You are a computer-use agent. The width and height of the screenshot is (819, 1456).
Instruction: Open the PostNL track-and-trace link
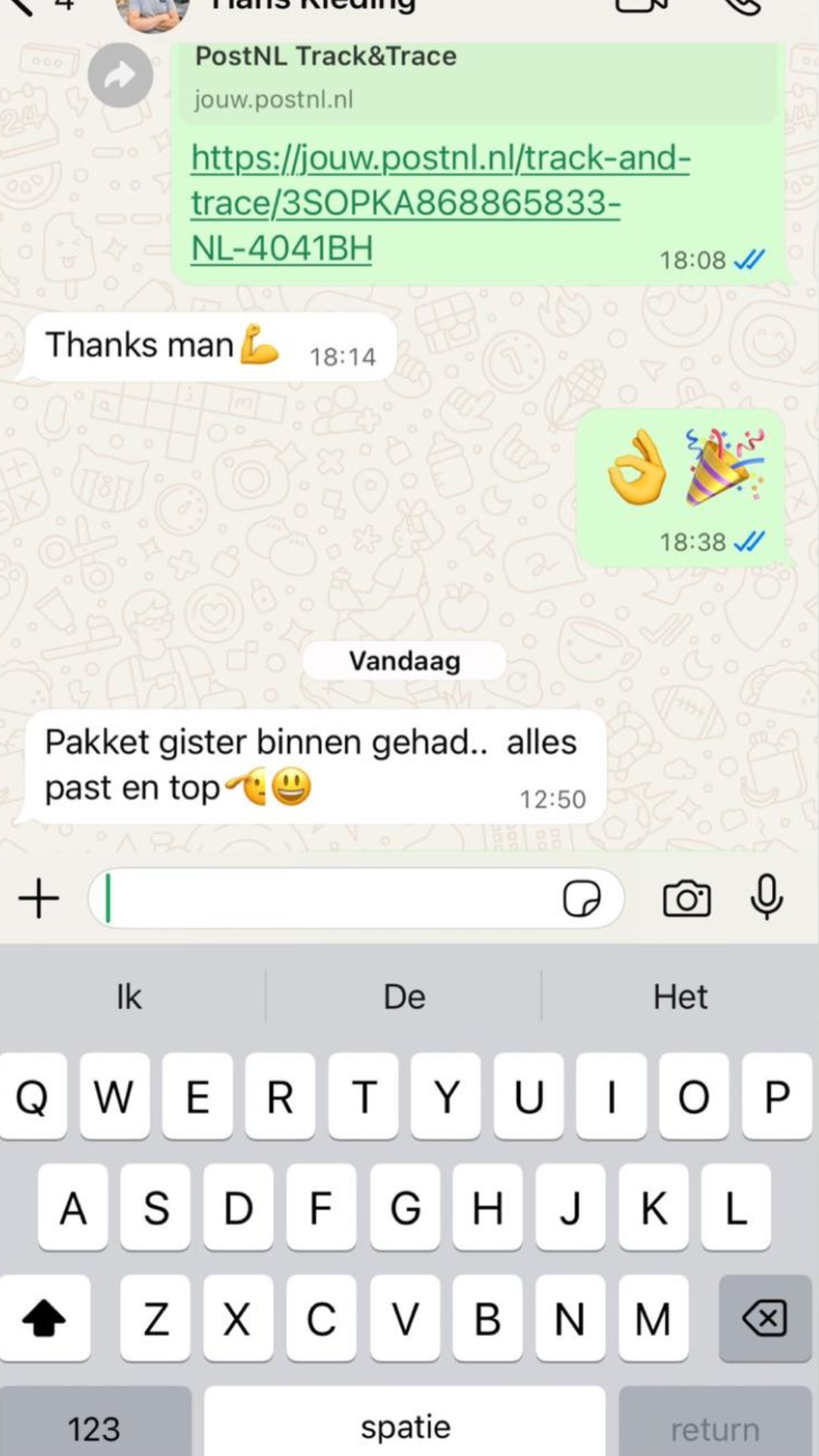440,202
